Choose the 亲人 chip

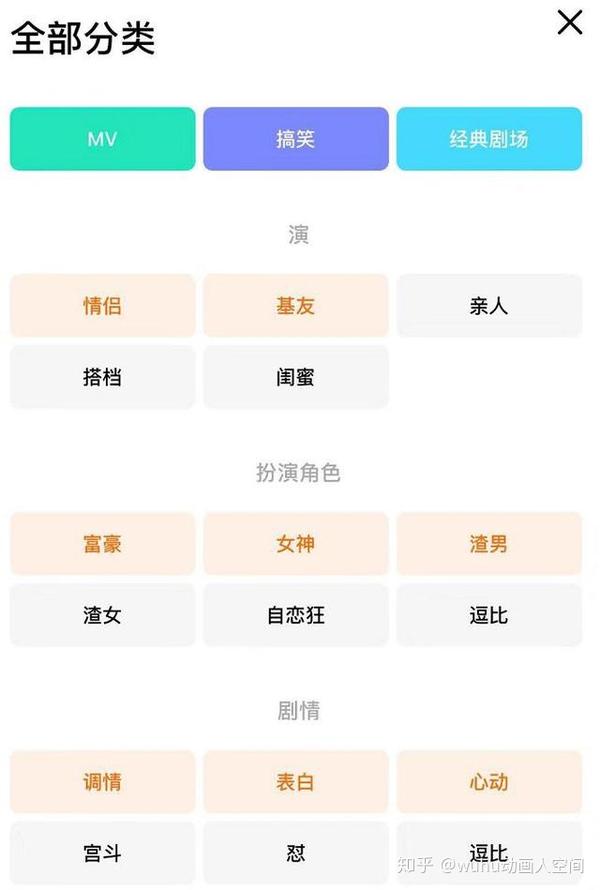pos(488,306)
